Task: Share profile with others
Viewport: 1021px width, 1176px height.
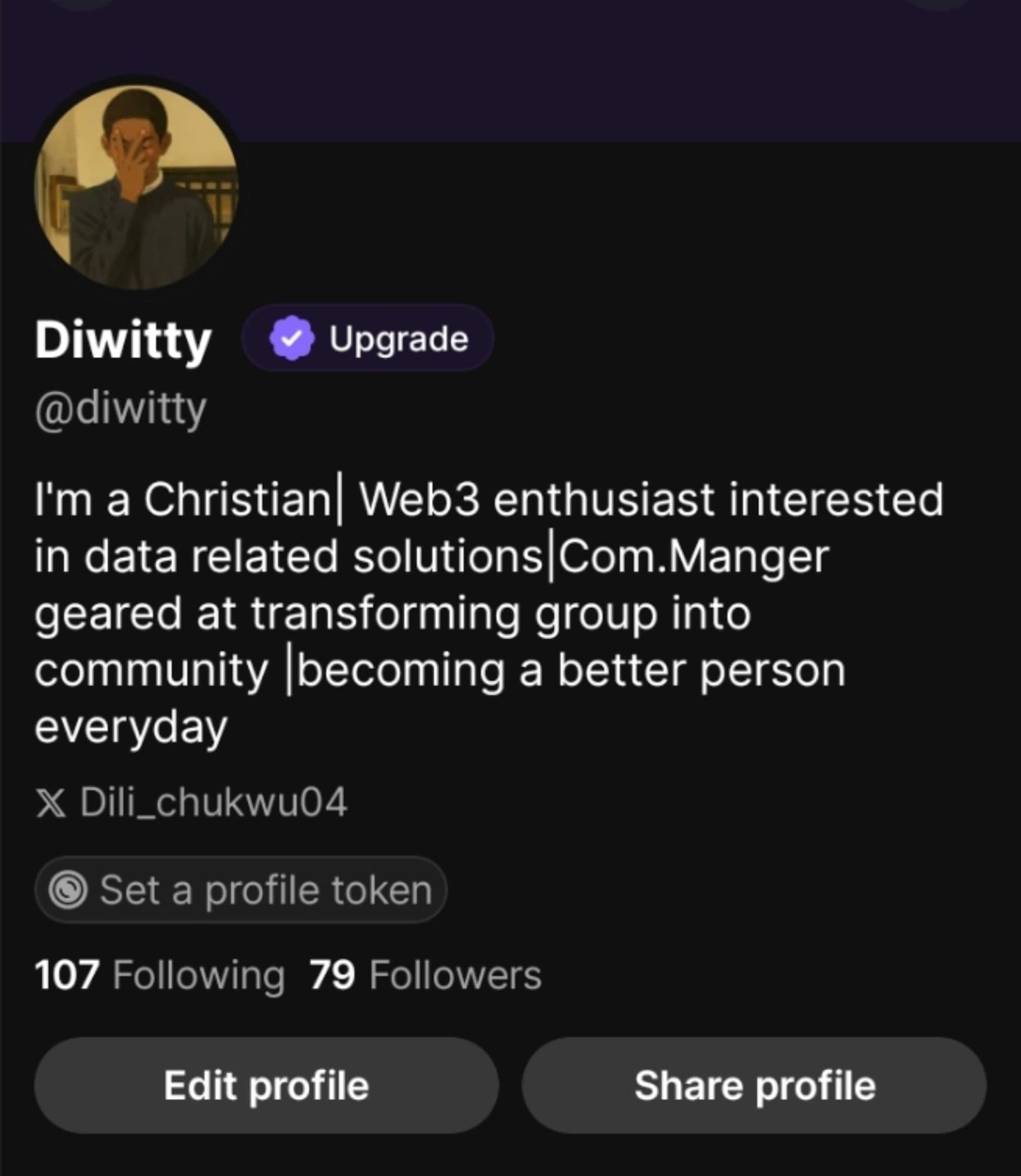Action: (754, 1085)
